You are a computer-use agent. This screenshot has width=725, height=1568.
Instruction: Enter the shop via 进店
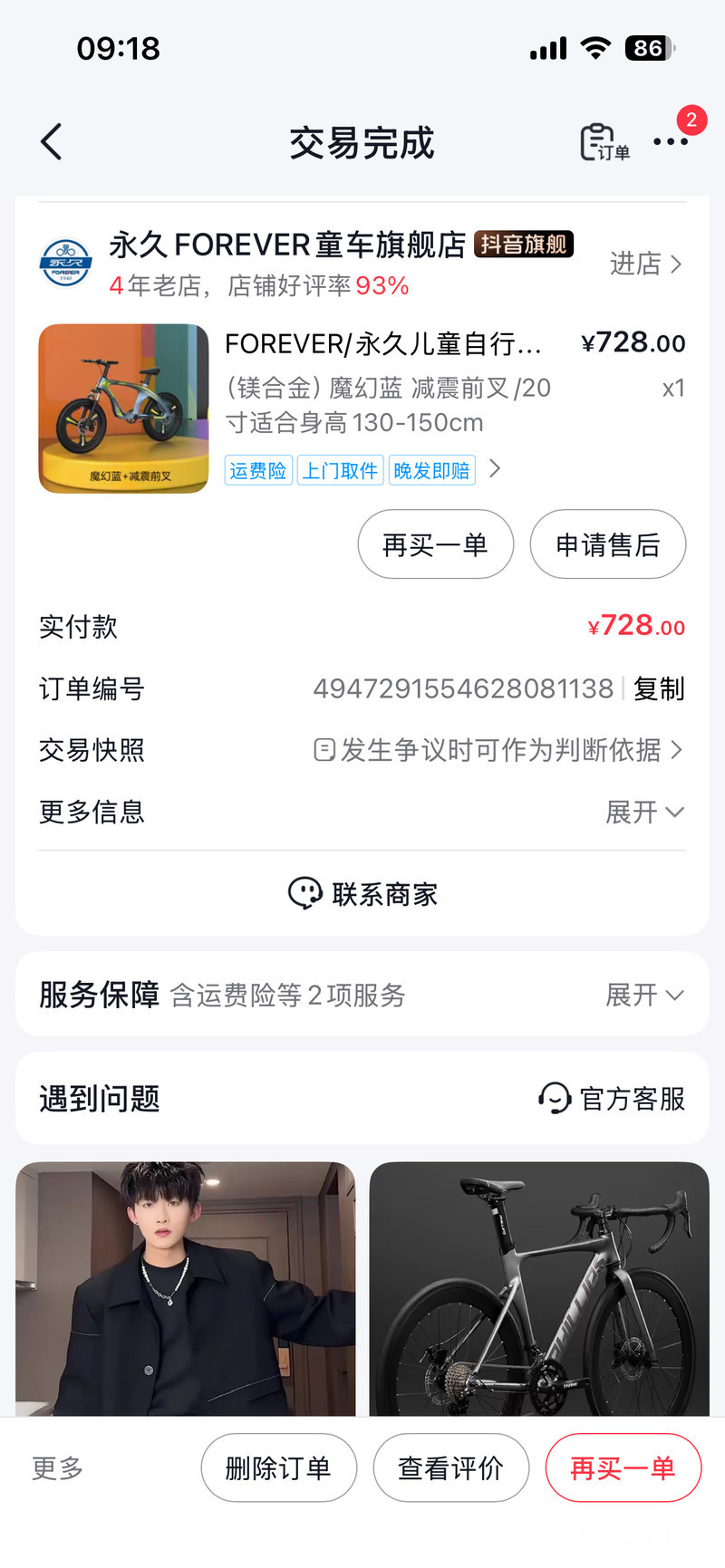click(645, 264)
